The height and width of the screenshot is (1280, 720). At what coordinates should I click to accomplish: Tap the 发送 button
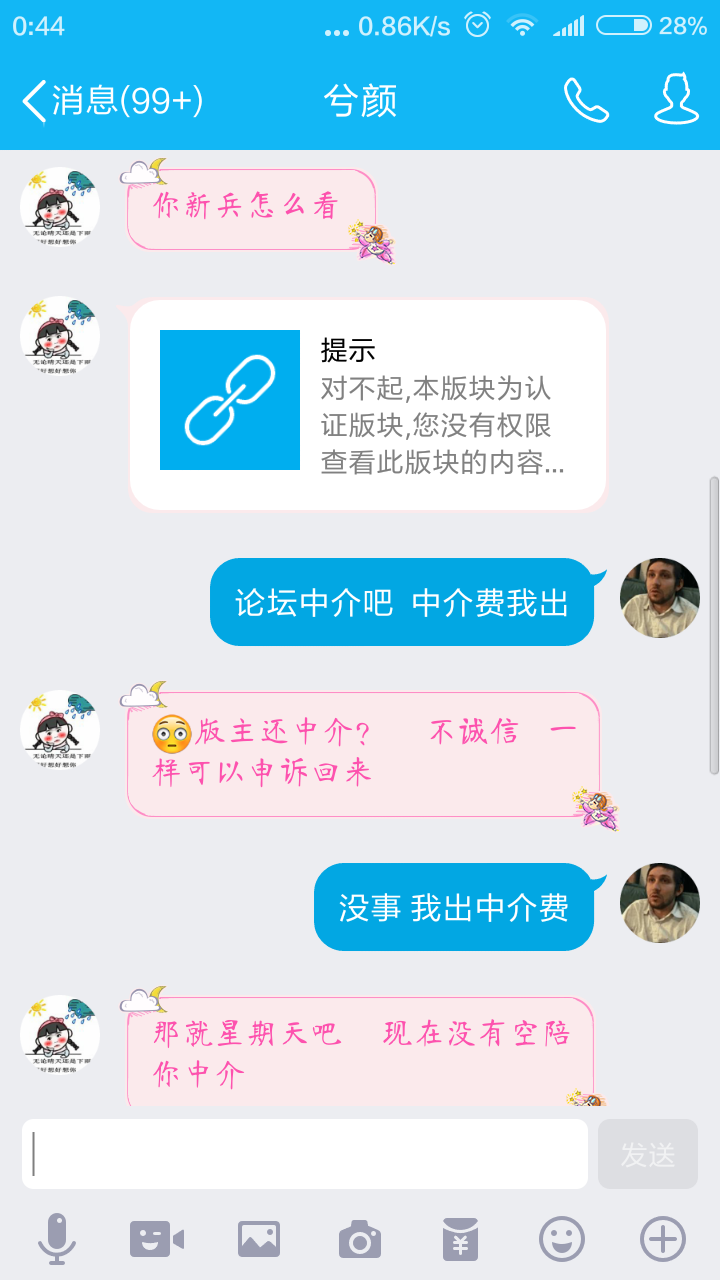[648, 1154]
